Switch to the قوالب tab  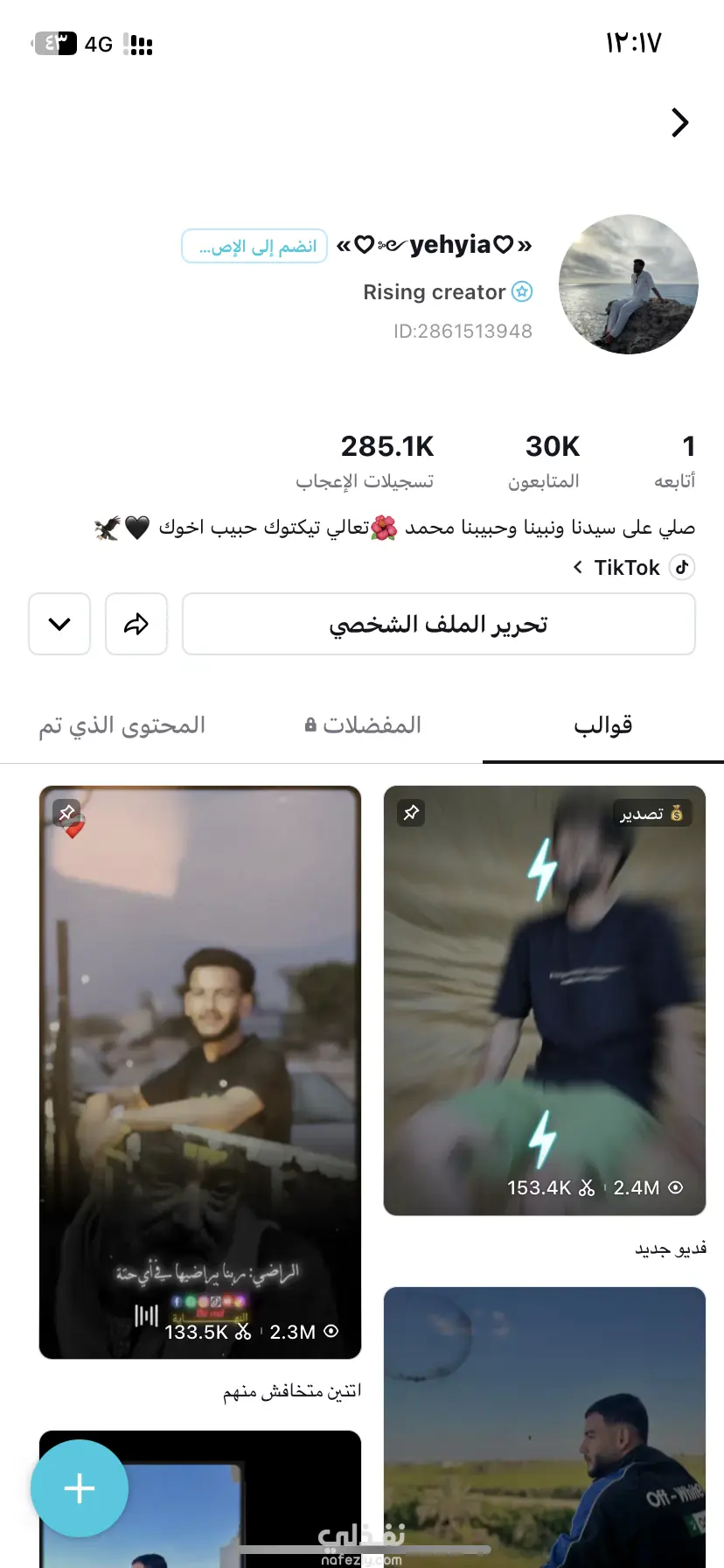(602, 725)
